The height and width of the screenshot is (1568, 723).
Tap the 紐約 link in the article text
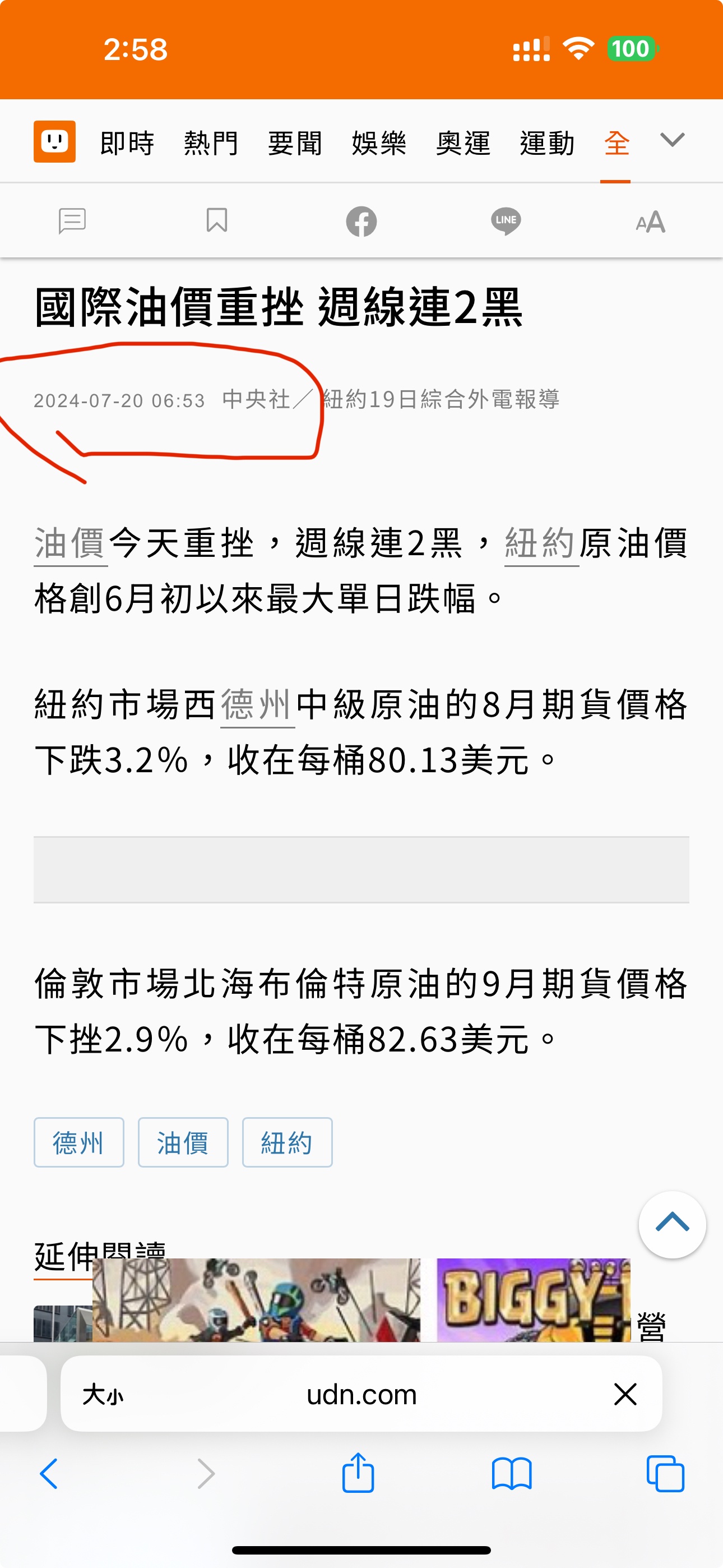pos(540,543)
